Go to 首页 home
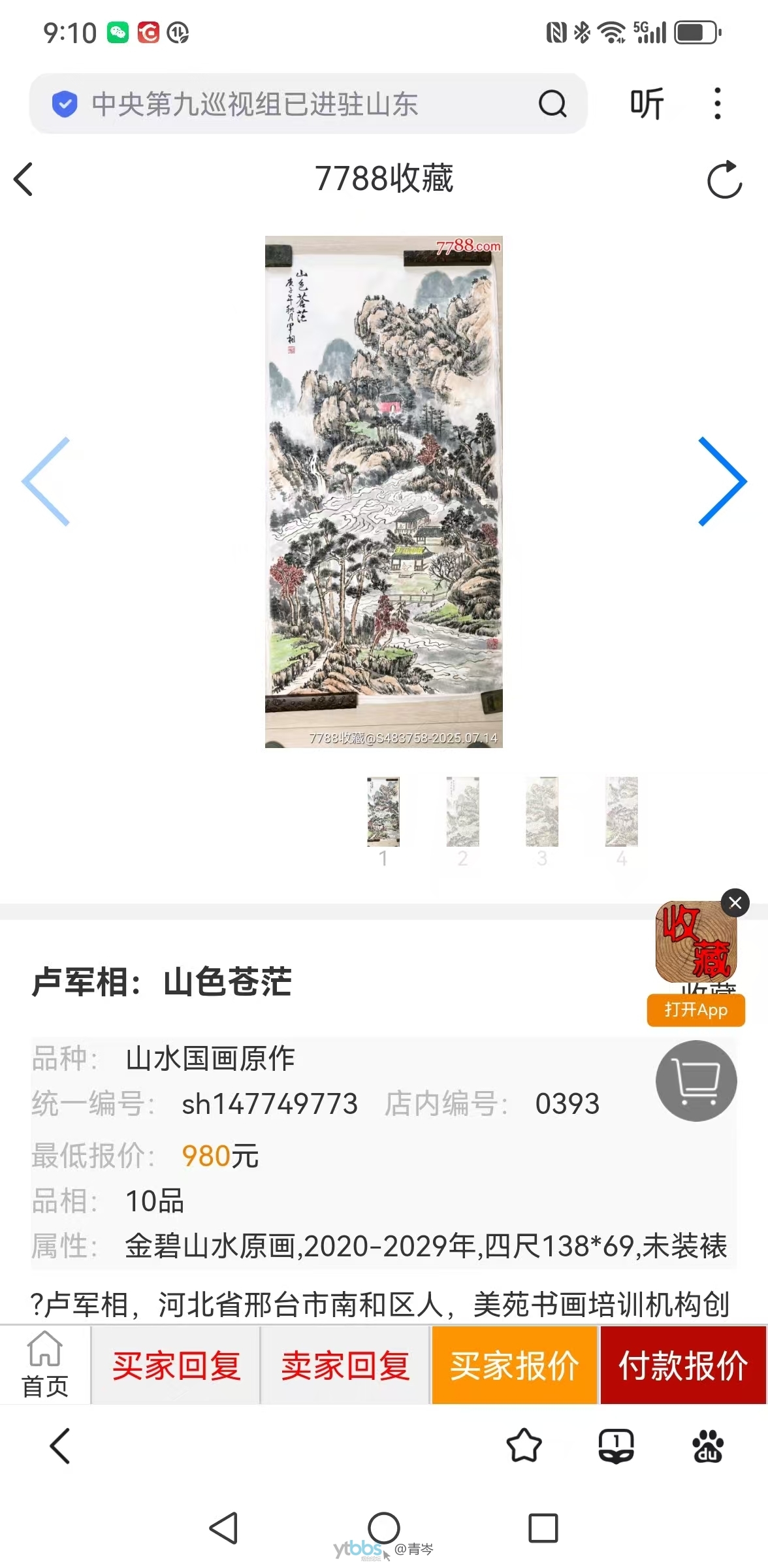The image size is (768, 1568). [44, 1365]
